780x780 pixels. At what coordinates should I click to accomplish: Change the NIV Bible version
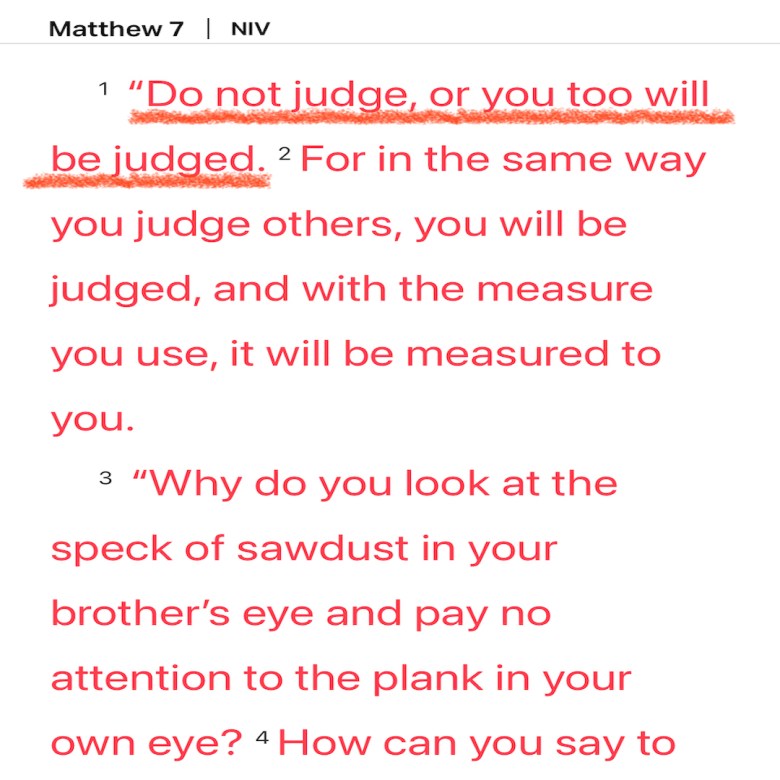tap(250, 28)
